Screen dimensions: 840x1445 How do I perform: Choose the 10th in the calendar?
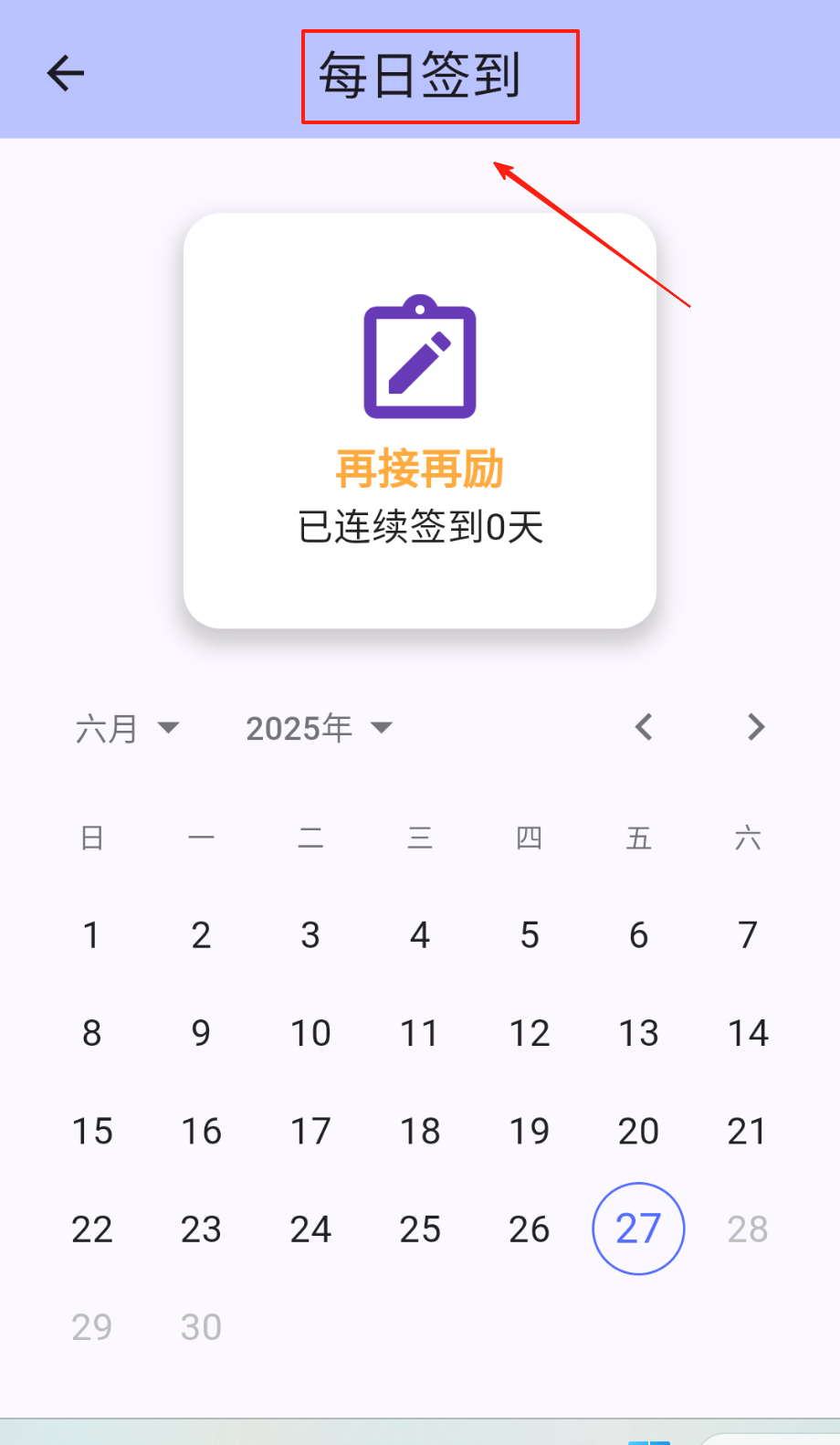[x=310, y=1033]
